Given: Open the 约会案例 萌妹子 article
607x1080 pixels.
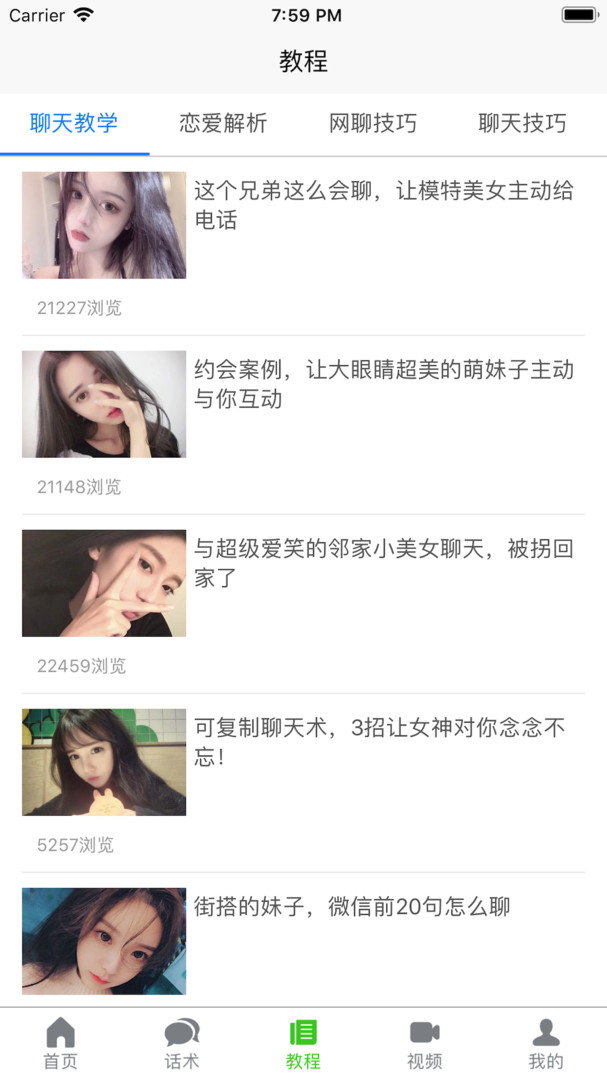Looking at the screenshot, I should click(303, 425).
